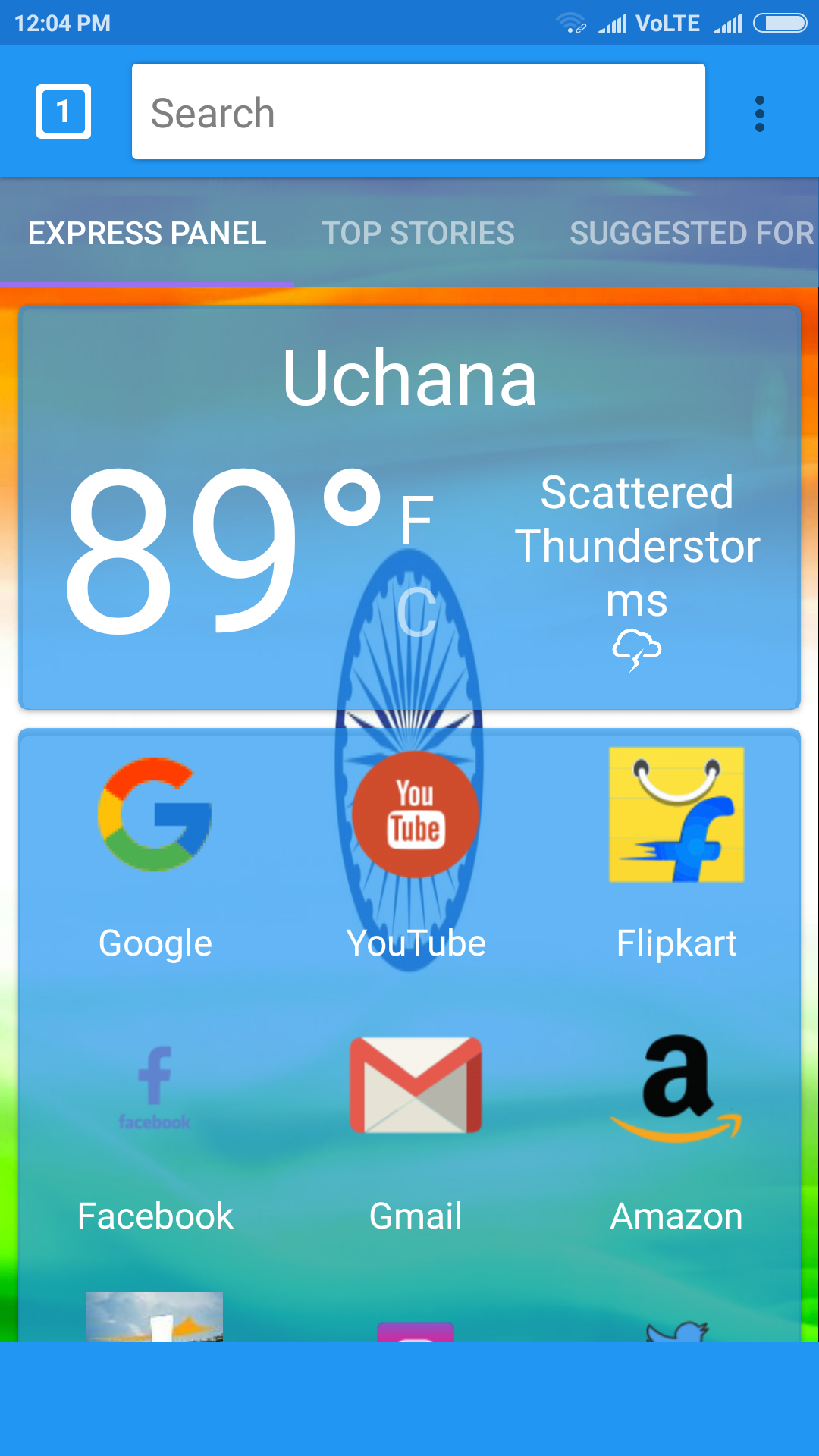Open the YouTube shortcut

416,815
